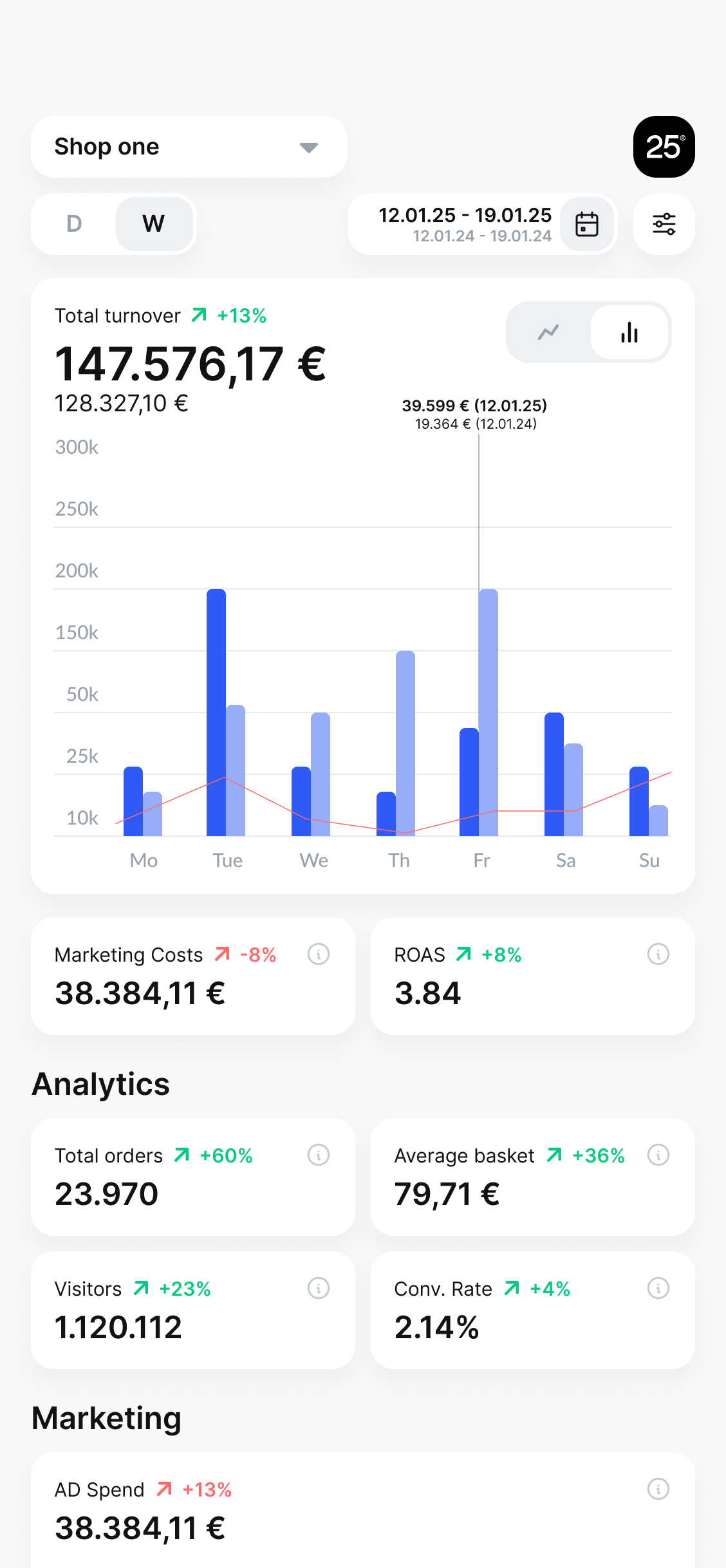Image resolution: width=726 pixels, height=1568 pixels.
Task: Show info for Total orders
Action: (319, 1155)
